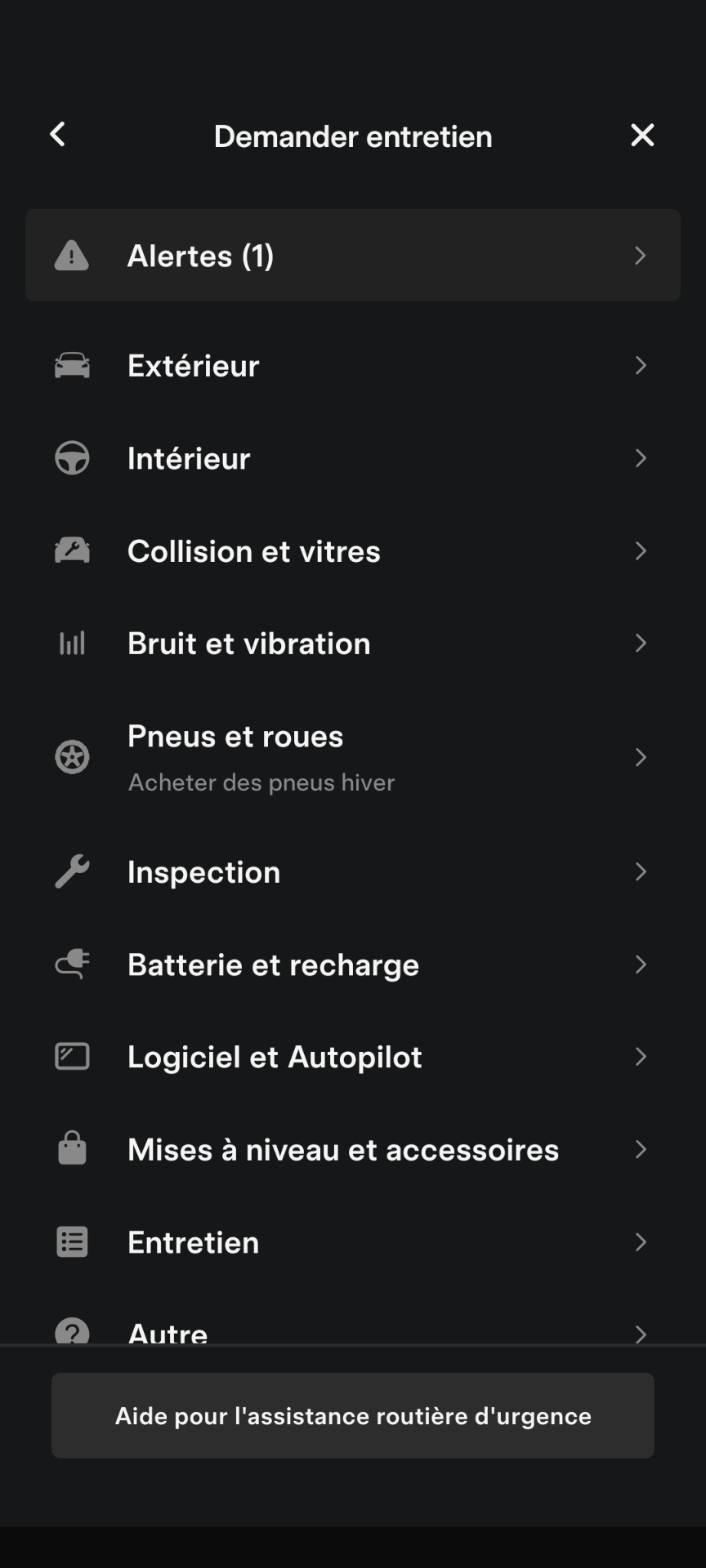Select Pneus et roues

point(352,757)
